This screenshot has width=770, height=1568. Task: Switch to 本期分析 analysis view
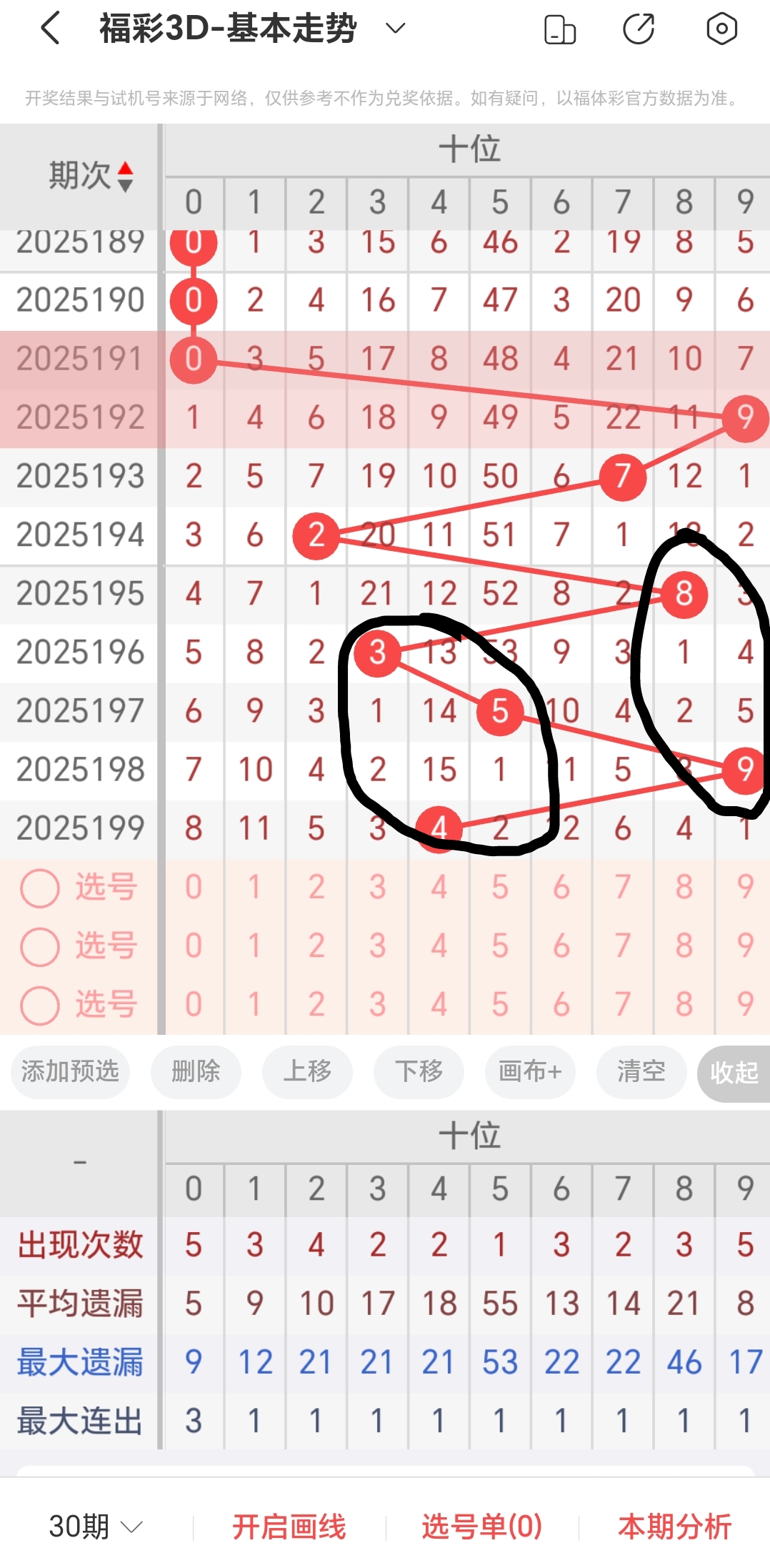coord(674,1526)
